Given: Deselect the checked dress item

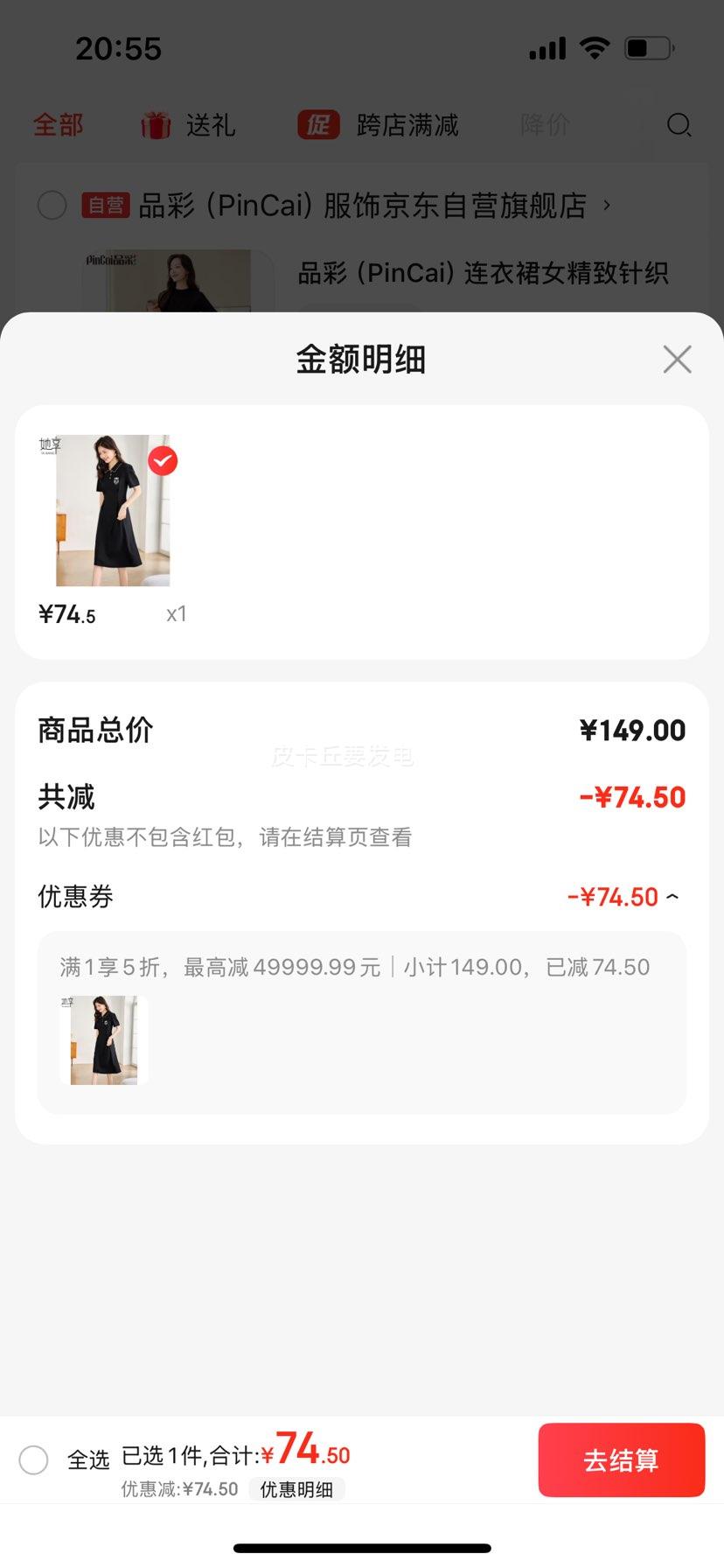Looking at the screenshot, I should coord(163,460).
